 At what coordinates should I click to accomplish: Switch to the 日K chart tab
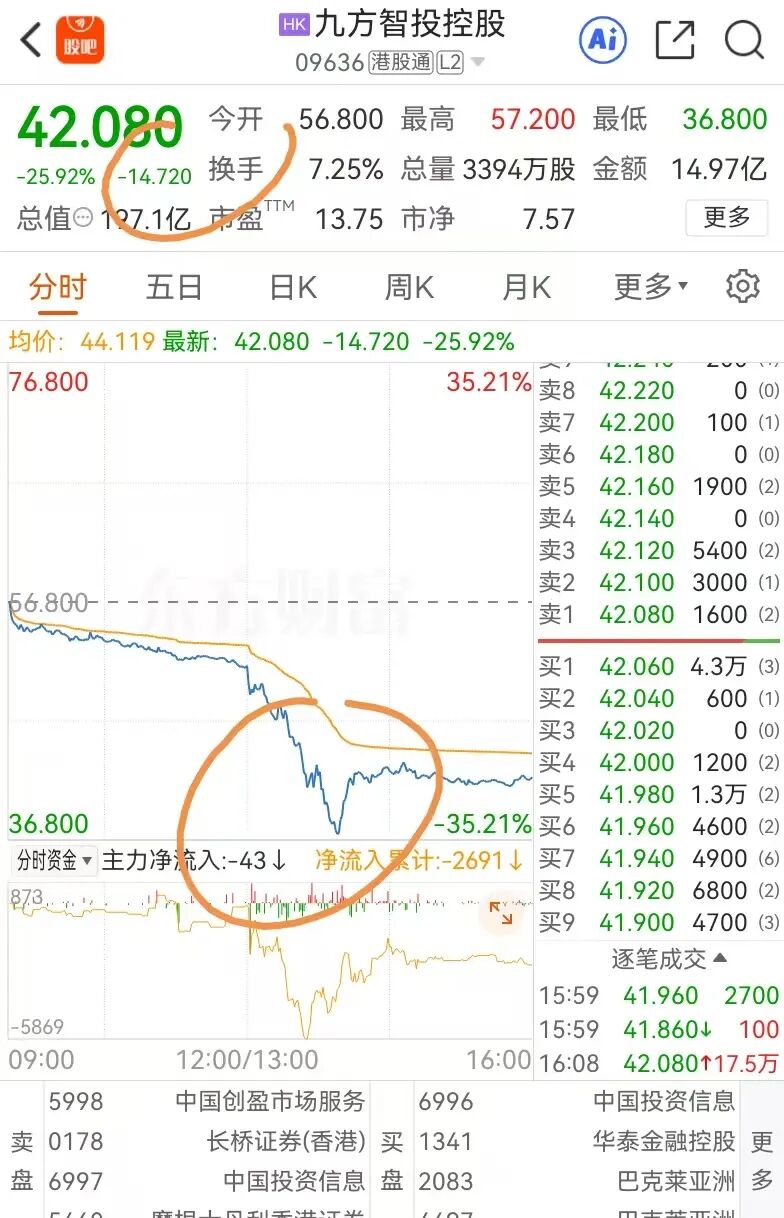click(293, 288)
